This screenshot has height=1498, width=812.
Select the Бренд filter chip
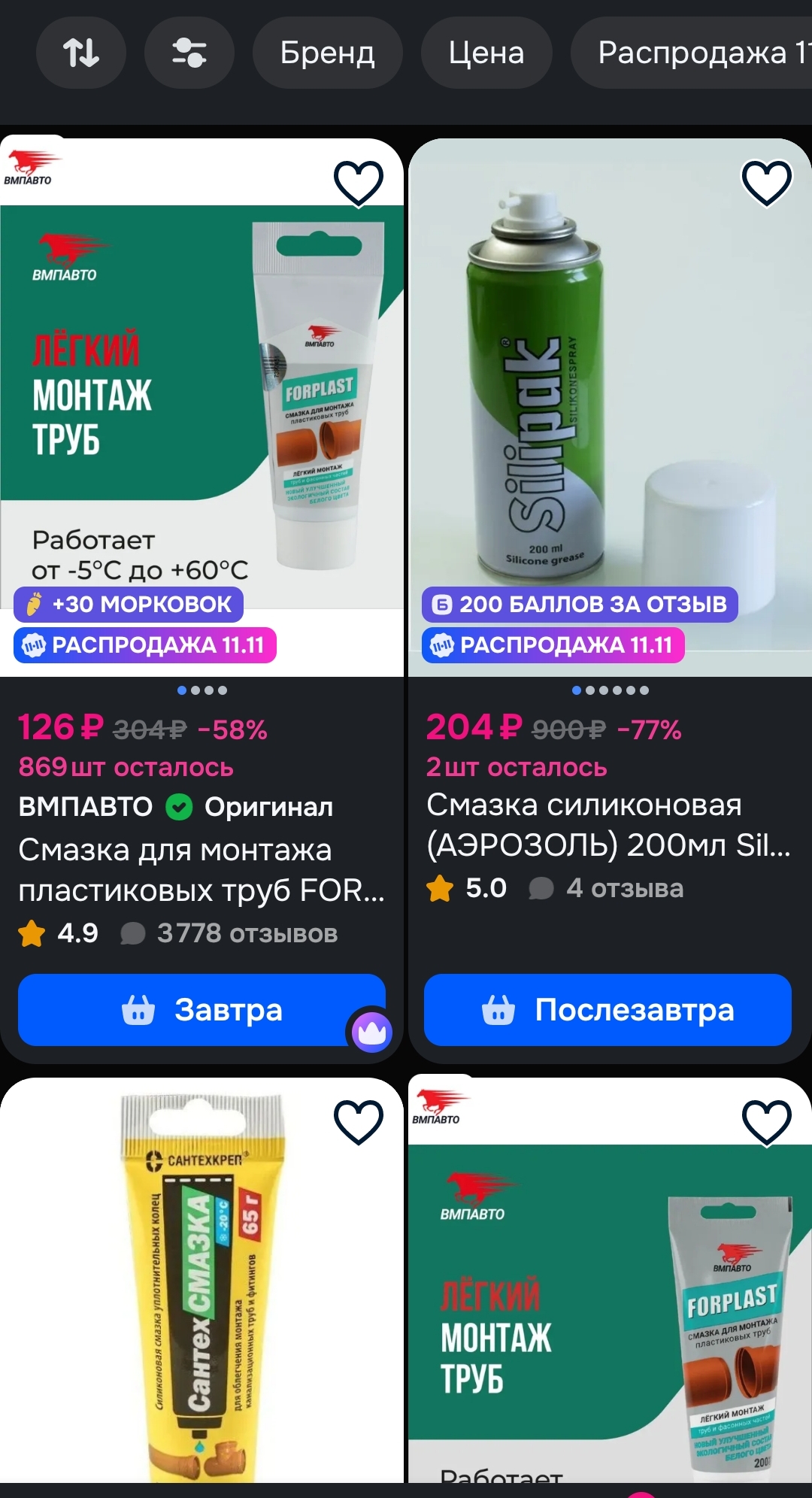pyautogui.click(x=327, y=53)
